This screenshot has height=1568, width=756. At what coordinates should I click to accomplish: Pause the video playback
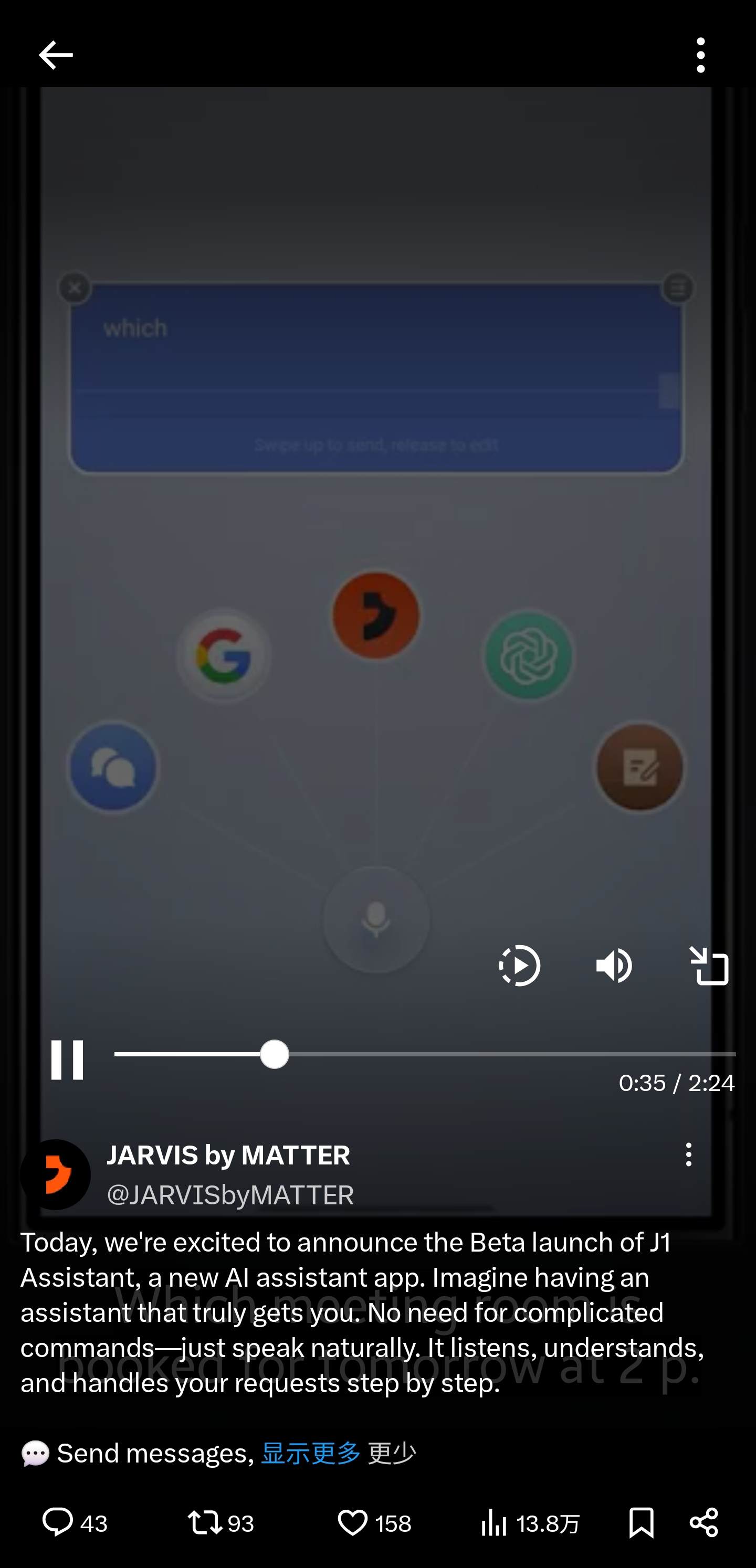point(67,1060)
